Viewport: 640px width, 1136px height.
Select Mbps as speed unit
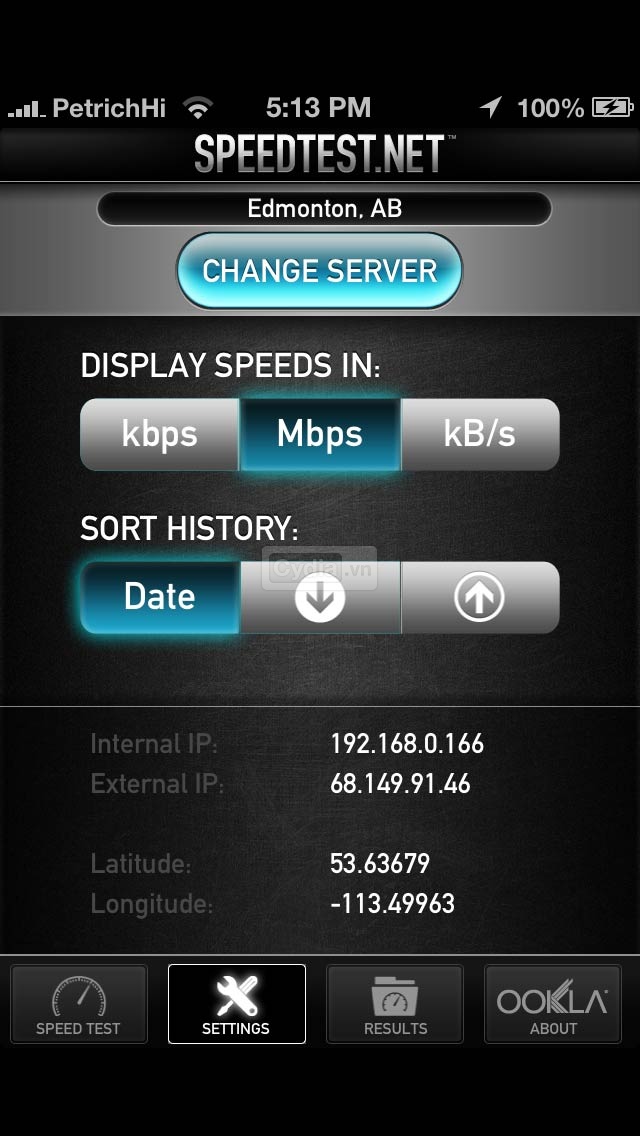[320, 434]
